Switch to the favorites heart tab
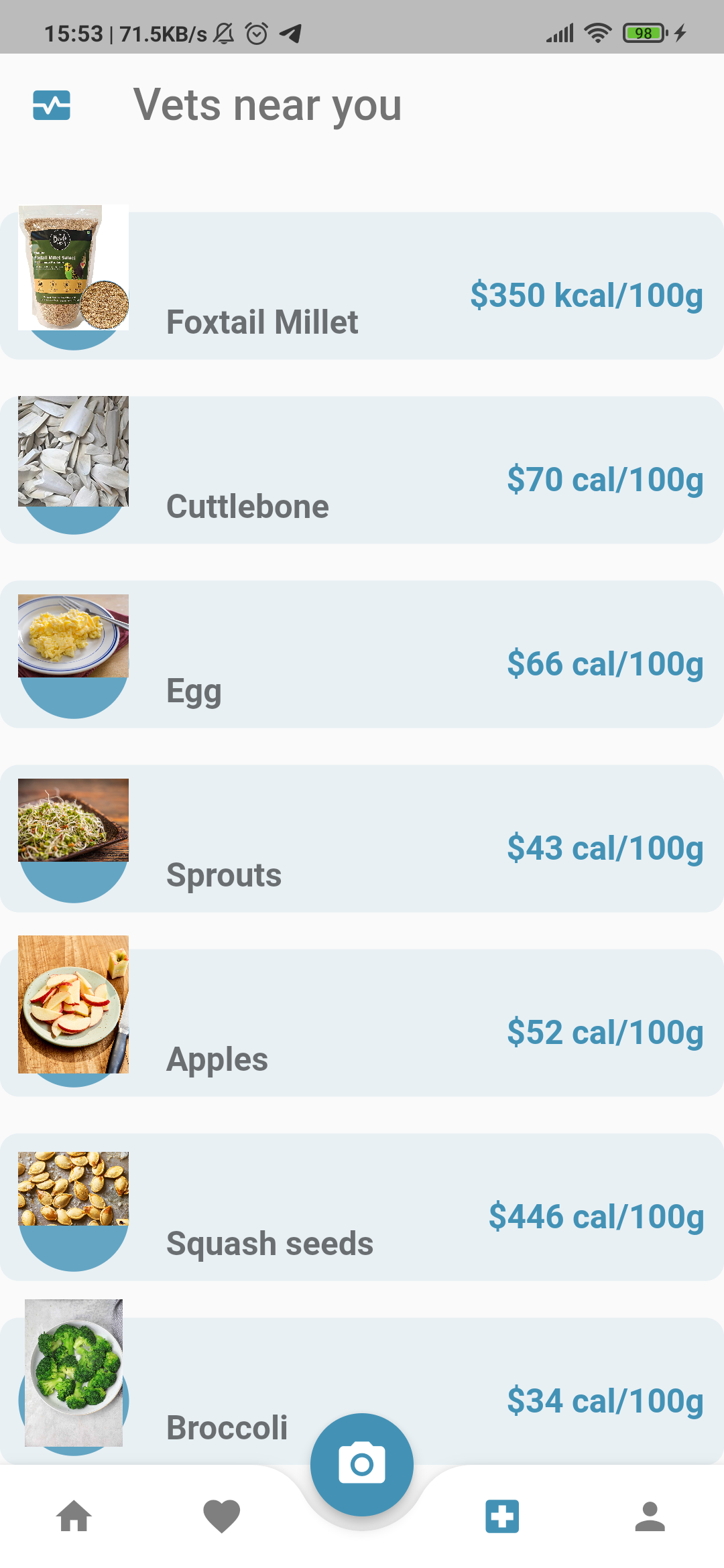 tap(221, 1516)
